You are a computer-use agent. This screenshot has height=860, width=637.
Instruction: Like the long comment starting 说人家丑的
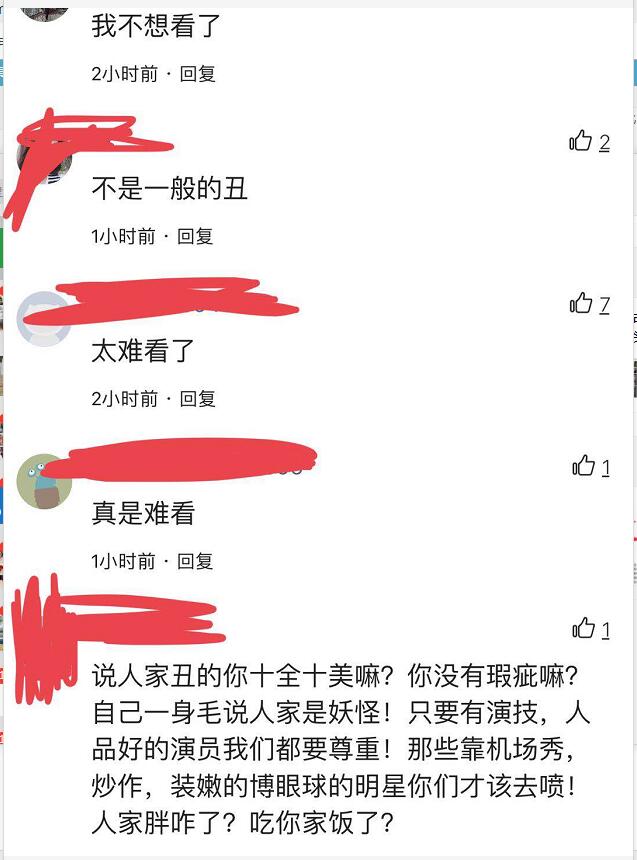(583, 629)
